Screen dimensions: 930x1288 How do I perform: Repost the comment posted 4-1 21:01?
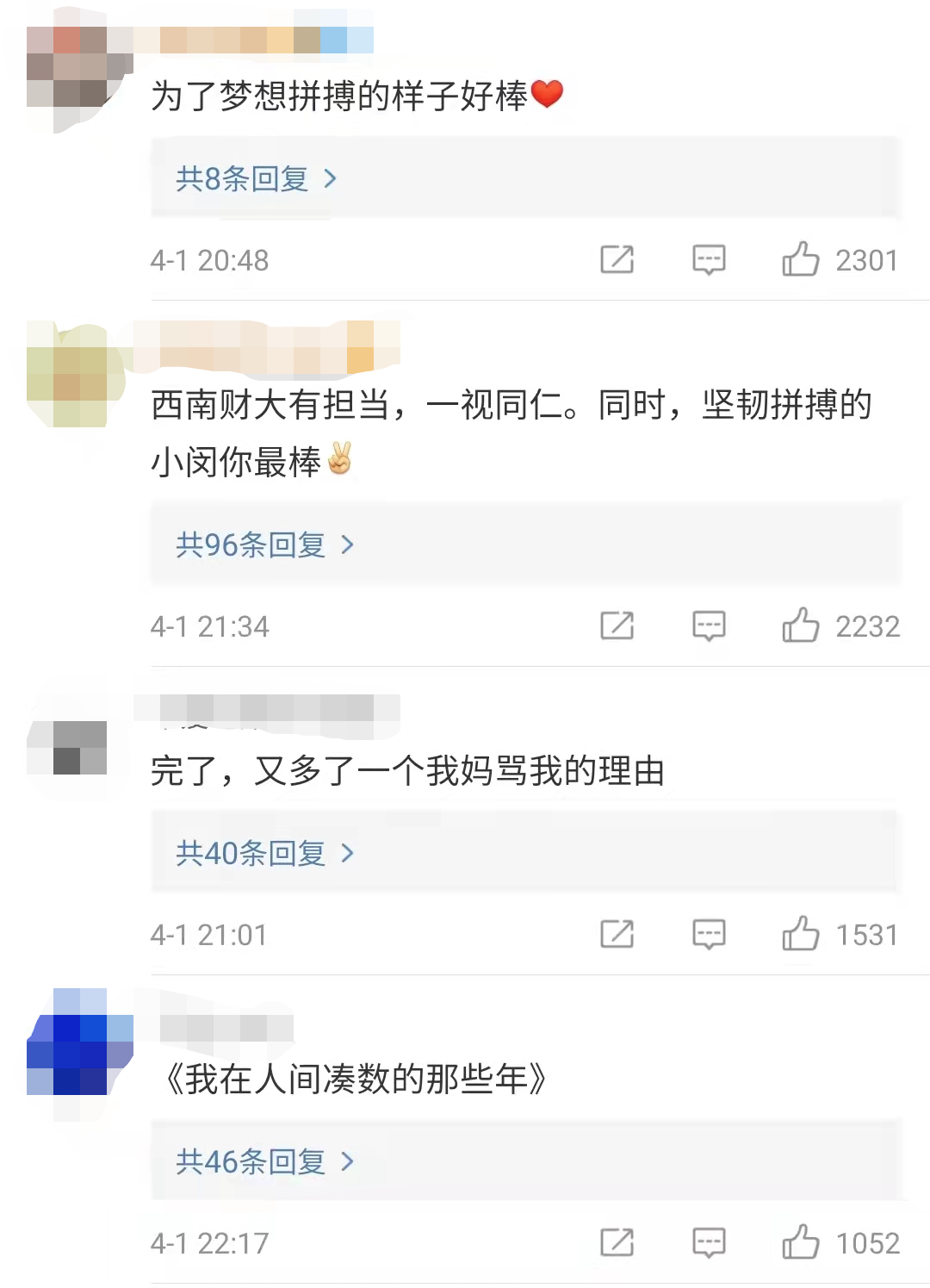tap(617, 933)
